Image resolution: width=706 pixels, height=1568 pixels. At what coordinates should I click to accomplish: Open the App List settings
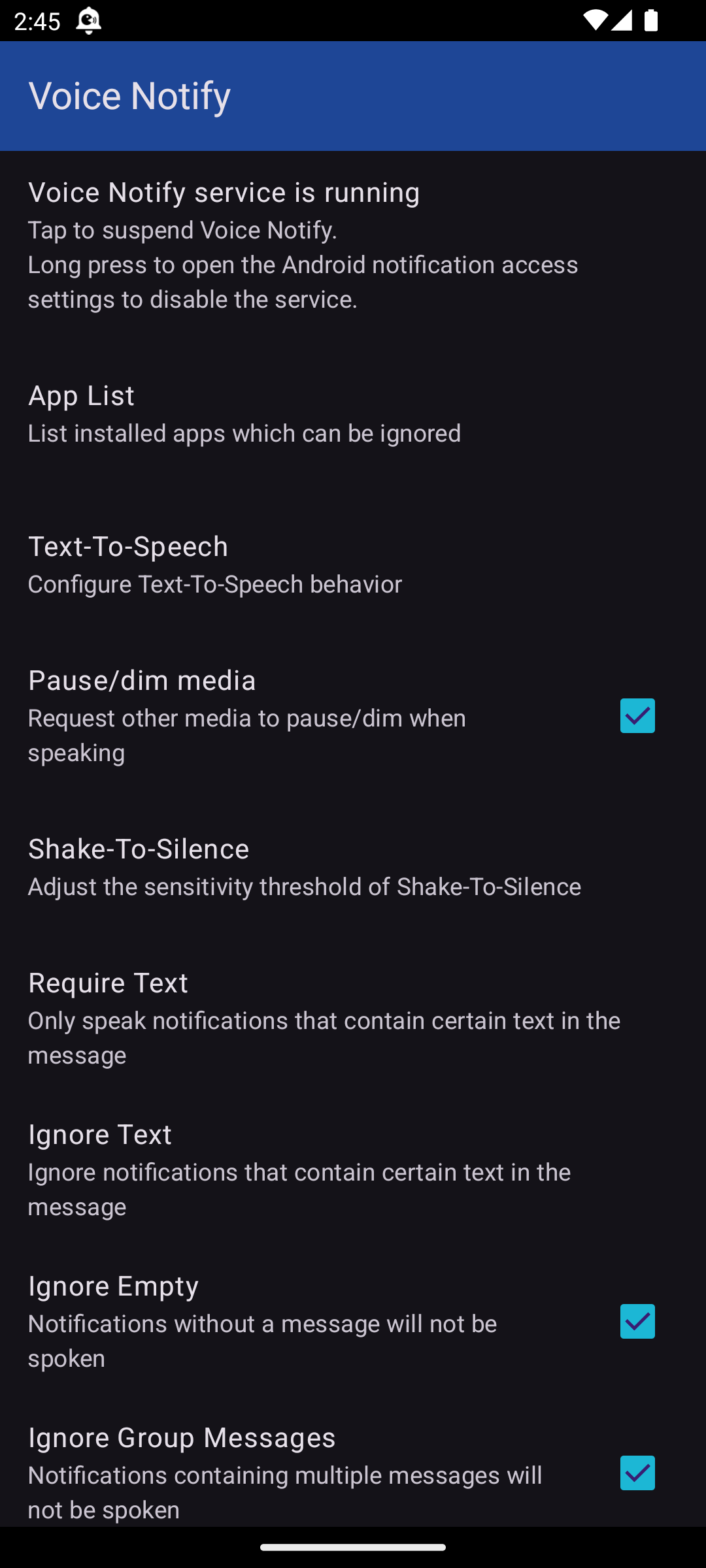pos(353,414)
